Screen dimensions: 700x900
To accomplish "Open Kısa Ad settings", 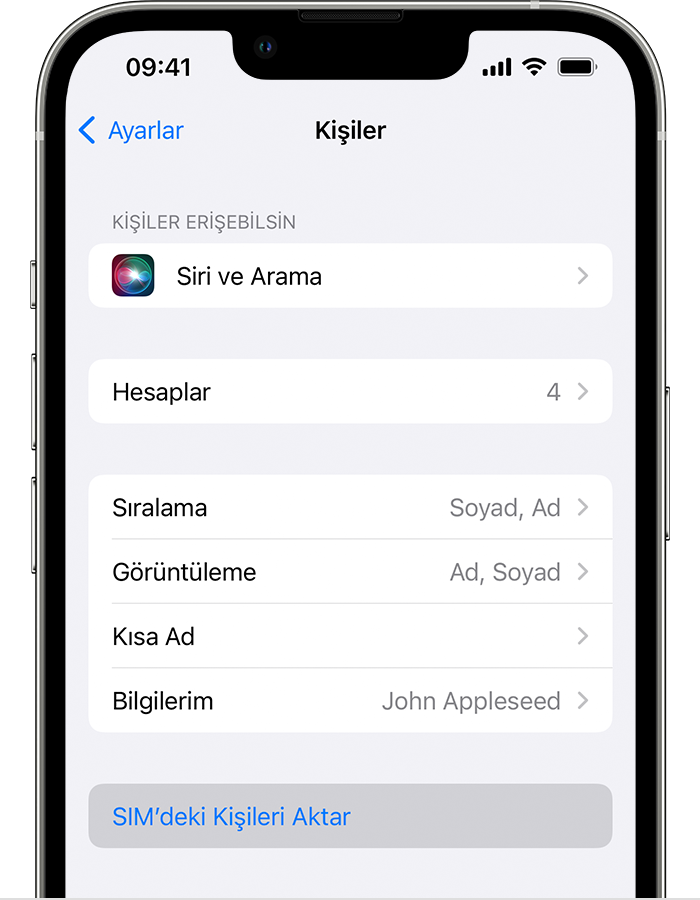I will (x=350, y=636).
